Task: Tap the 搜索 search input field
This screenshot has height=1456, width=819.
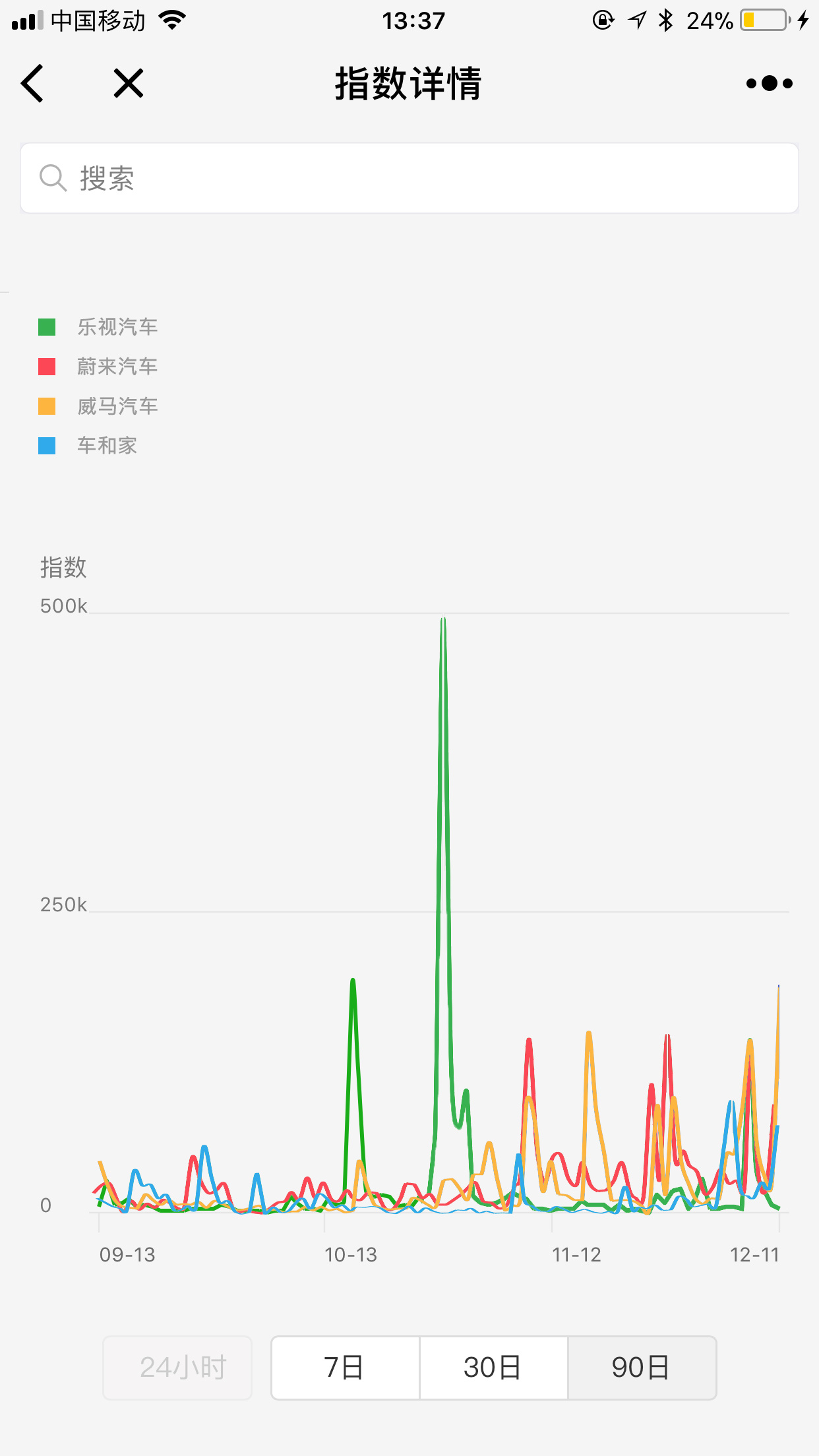Action: pyautogui.click(x=409, y=177)
